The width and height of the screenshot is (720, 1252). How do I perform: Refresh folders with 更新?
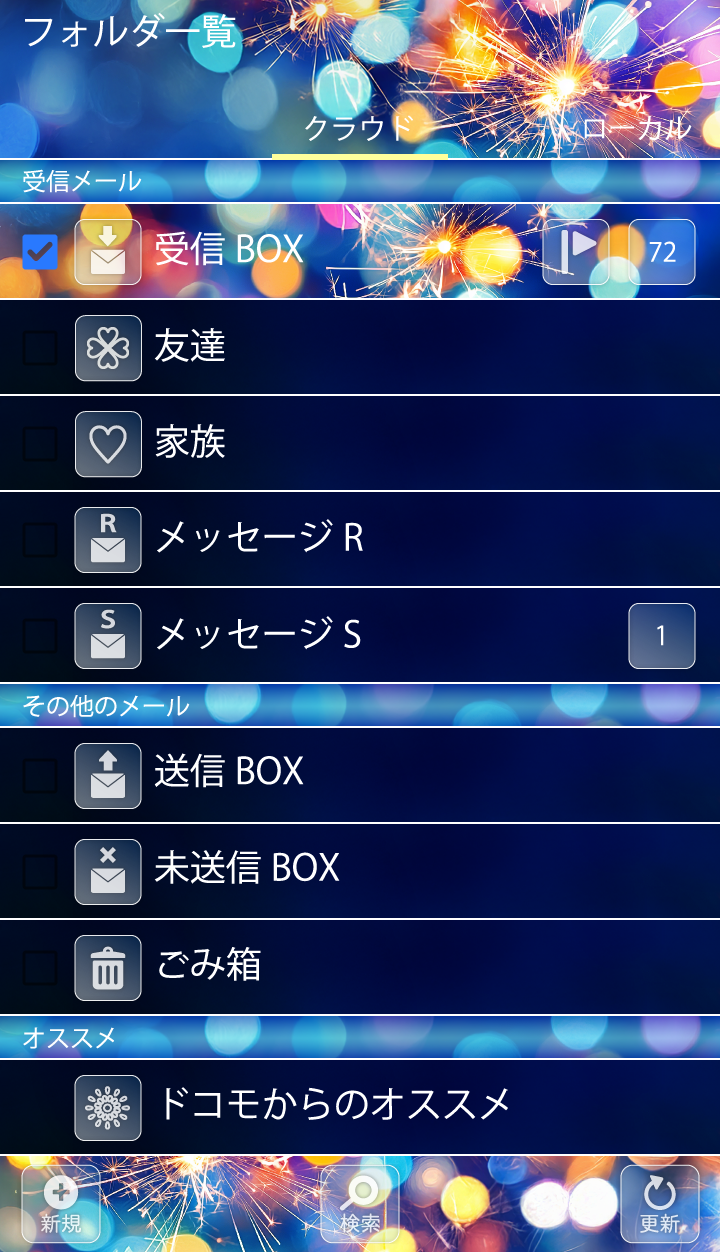click(659, 1204)
